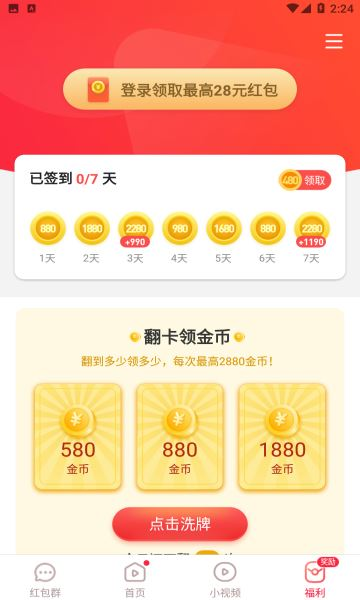Screen dimensions: 360x600
Task: Select the 福利 tab
Action: pos(315,579)
